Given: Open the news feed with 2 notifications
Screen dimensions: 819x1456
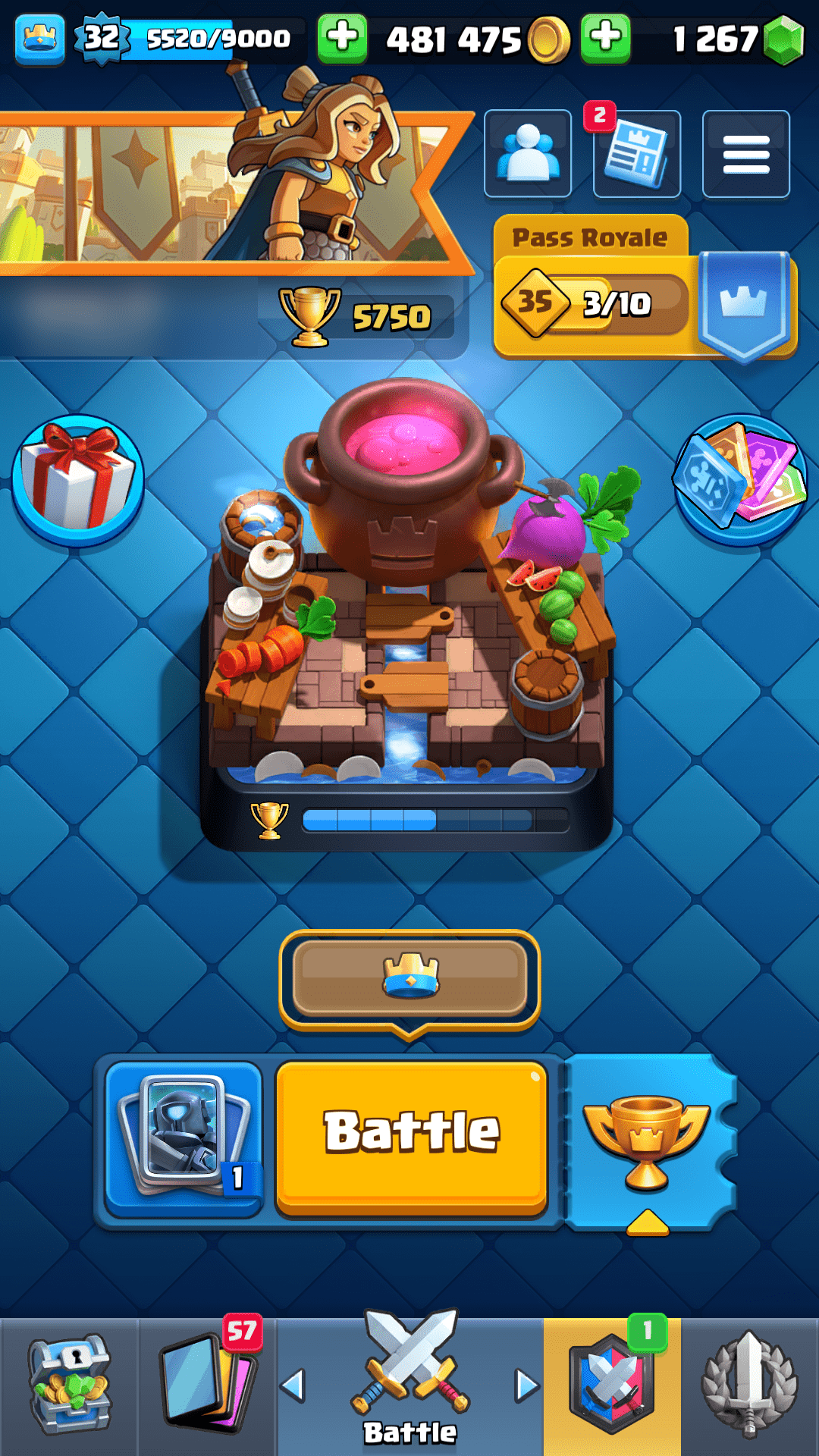Looking at the screenshot, I should [637, 155].
